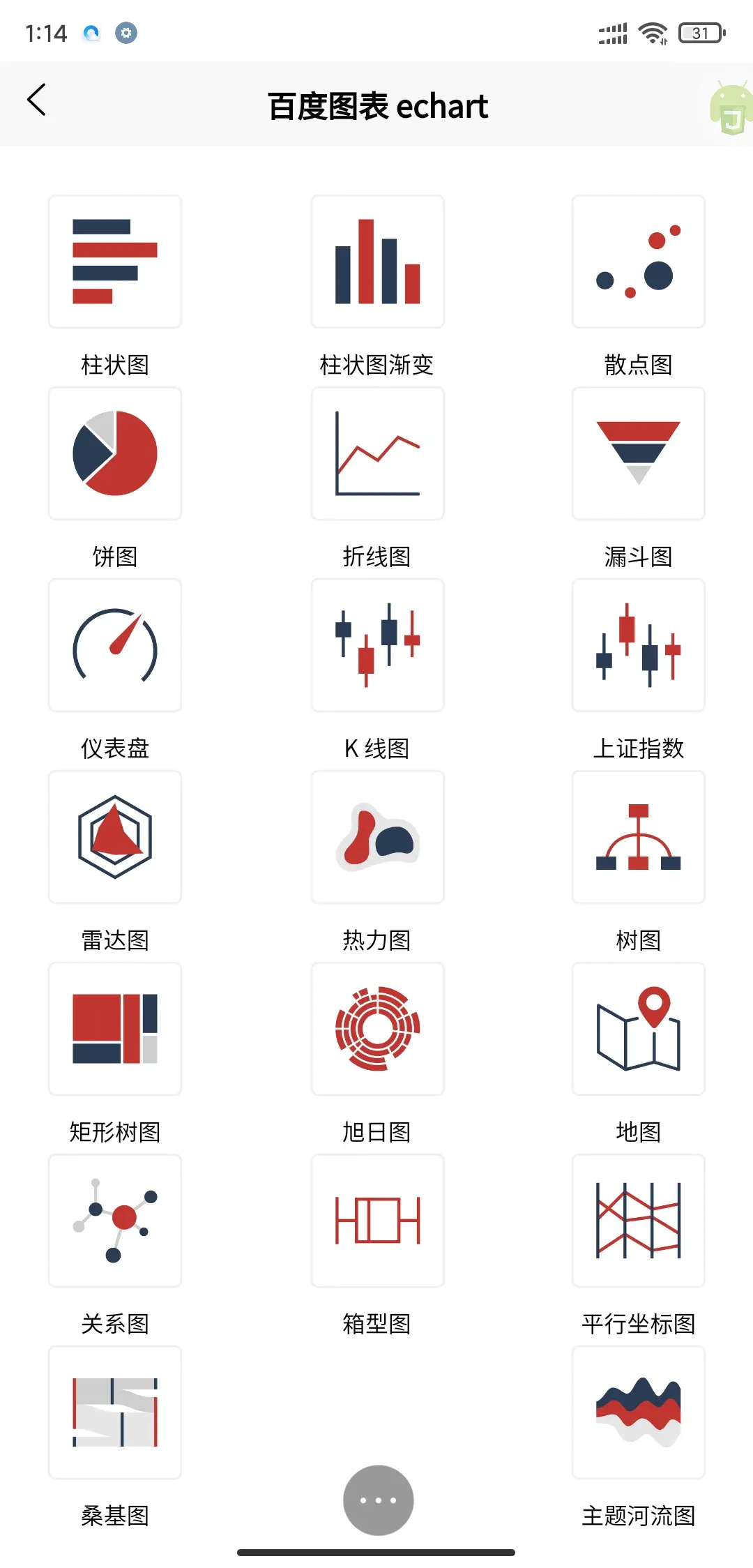Open the 关系图 graph chart
This screenshot has width=753, height=1568.
pyautogui.click(x=115, y=1221)
